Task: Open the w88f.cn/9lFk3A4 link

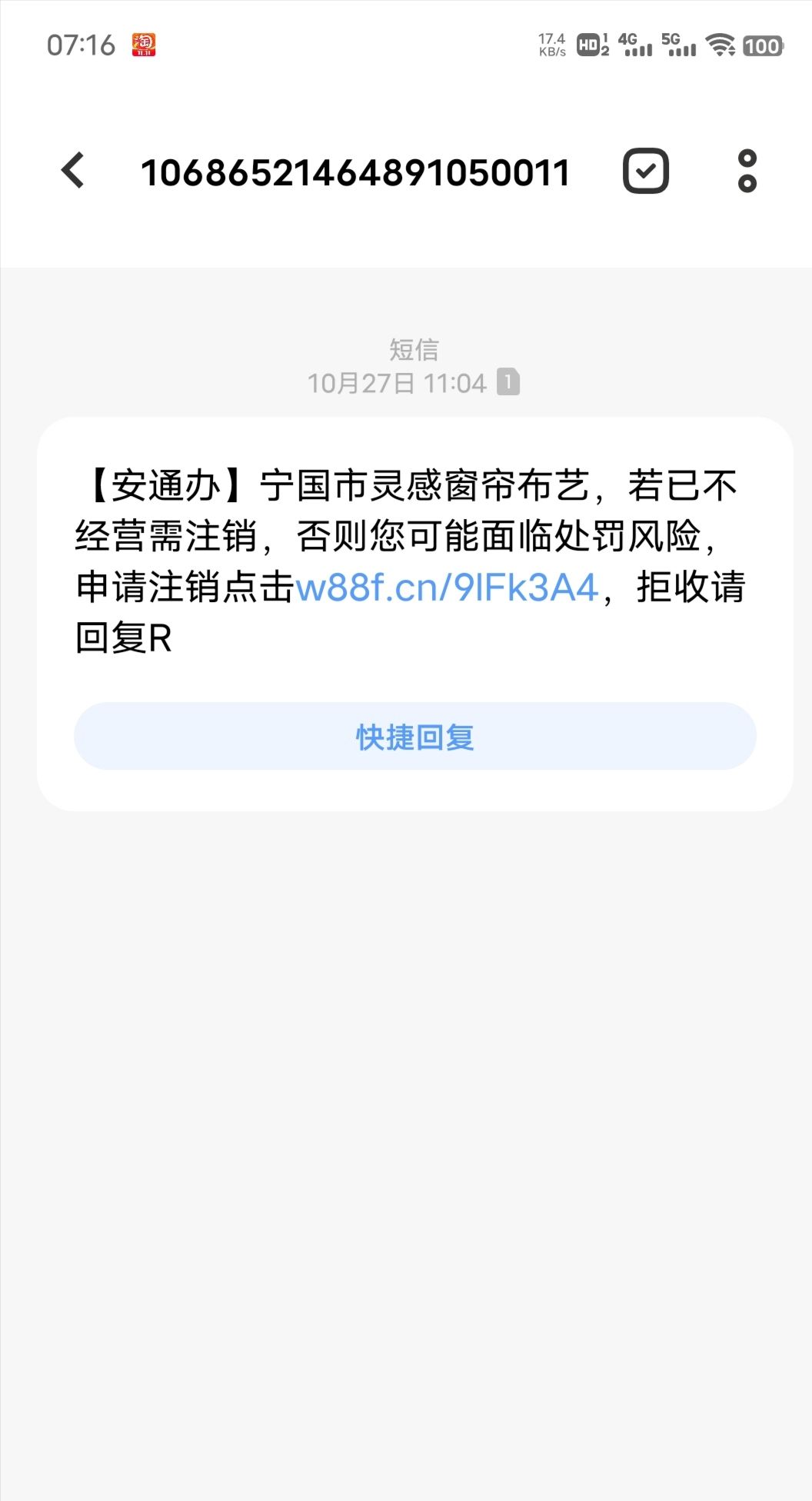Action: 447,587
